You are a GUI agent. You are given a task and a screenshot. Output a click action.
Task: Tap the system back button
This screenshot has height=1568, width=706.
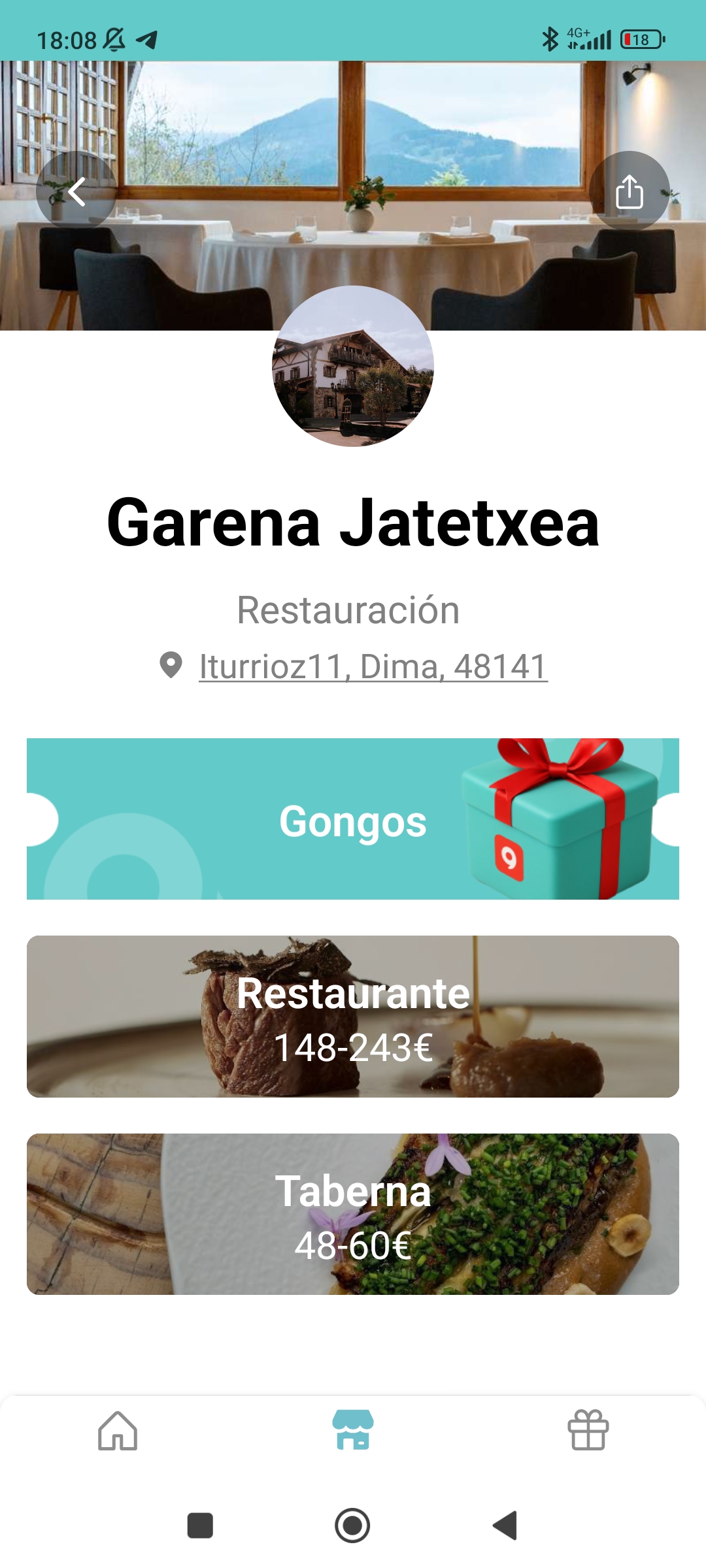click(x=505, y=1526)
